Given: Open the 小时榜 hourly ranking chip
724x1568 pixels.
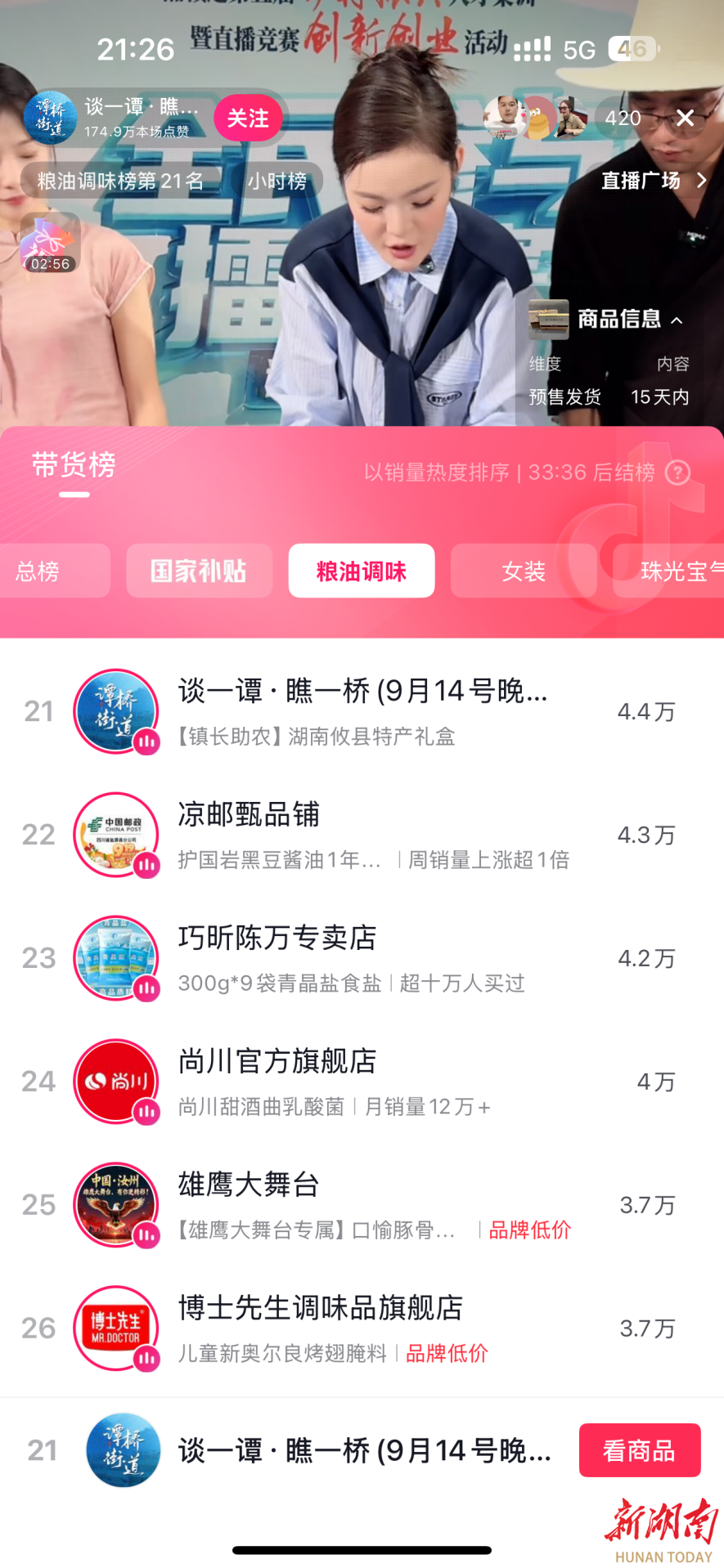Looking at the screenshot, I should point(277,181).
